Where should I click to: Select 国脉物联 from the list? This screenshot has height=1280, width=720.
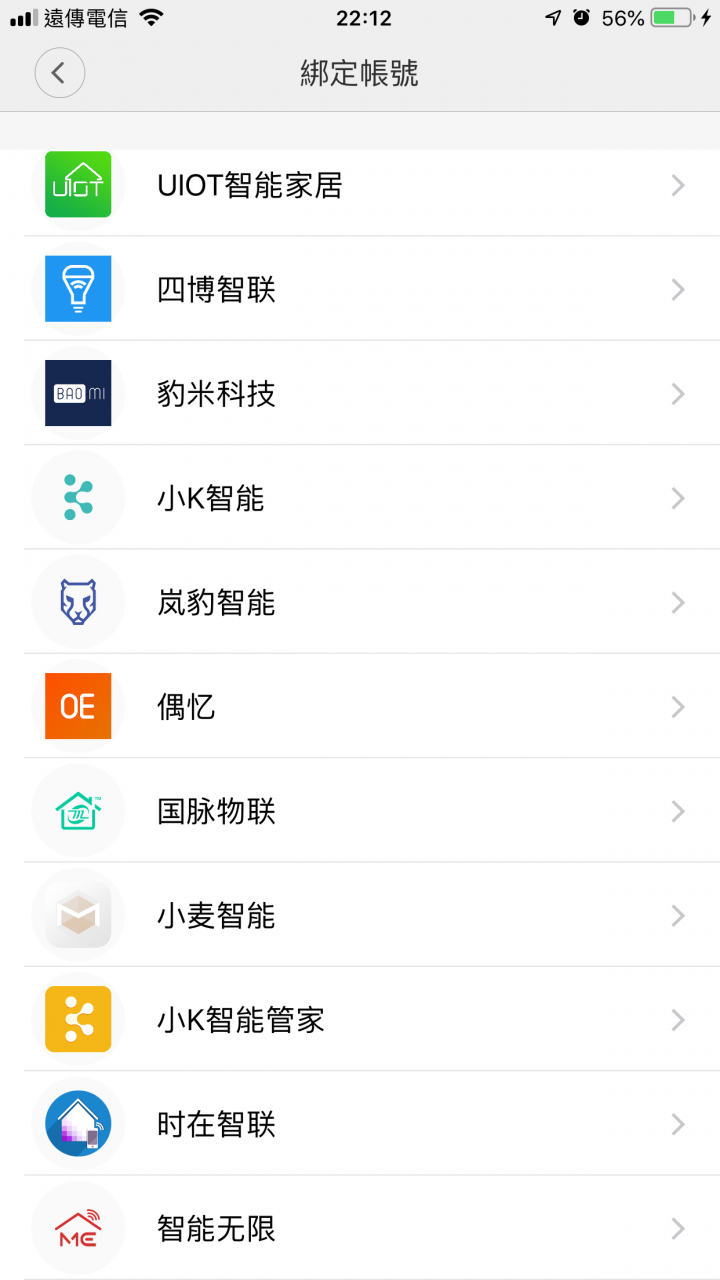click(x=360, y=811)
